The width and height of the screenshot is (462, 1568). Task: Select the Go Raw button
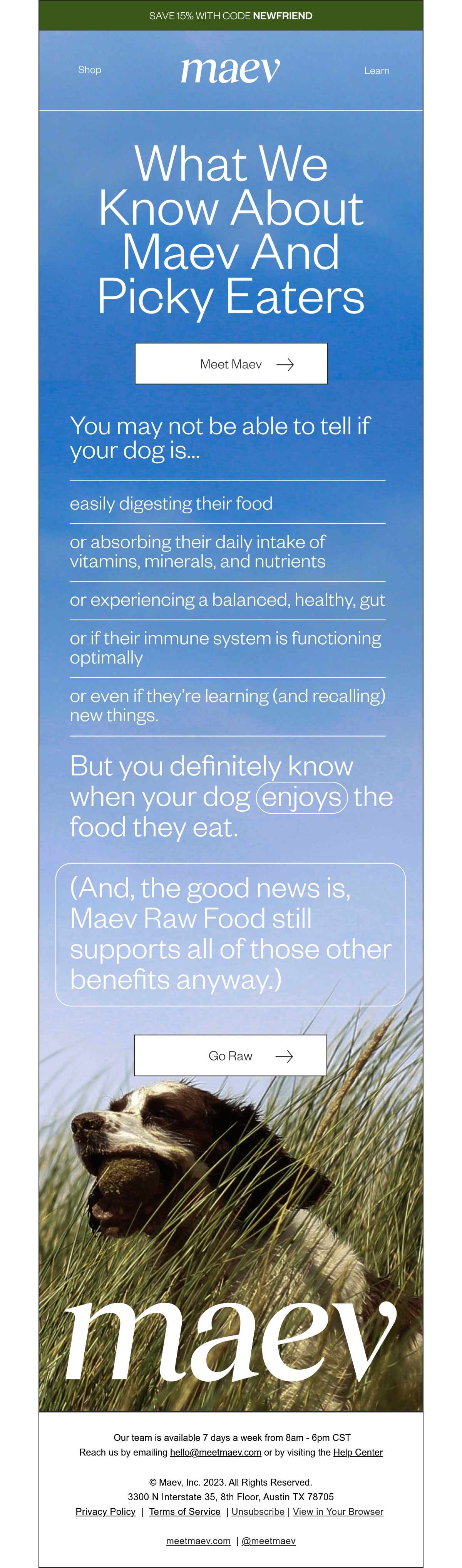coord(230,1055)
